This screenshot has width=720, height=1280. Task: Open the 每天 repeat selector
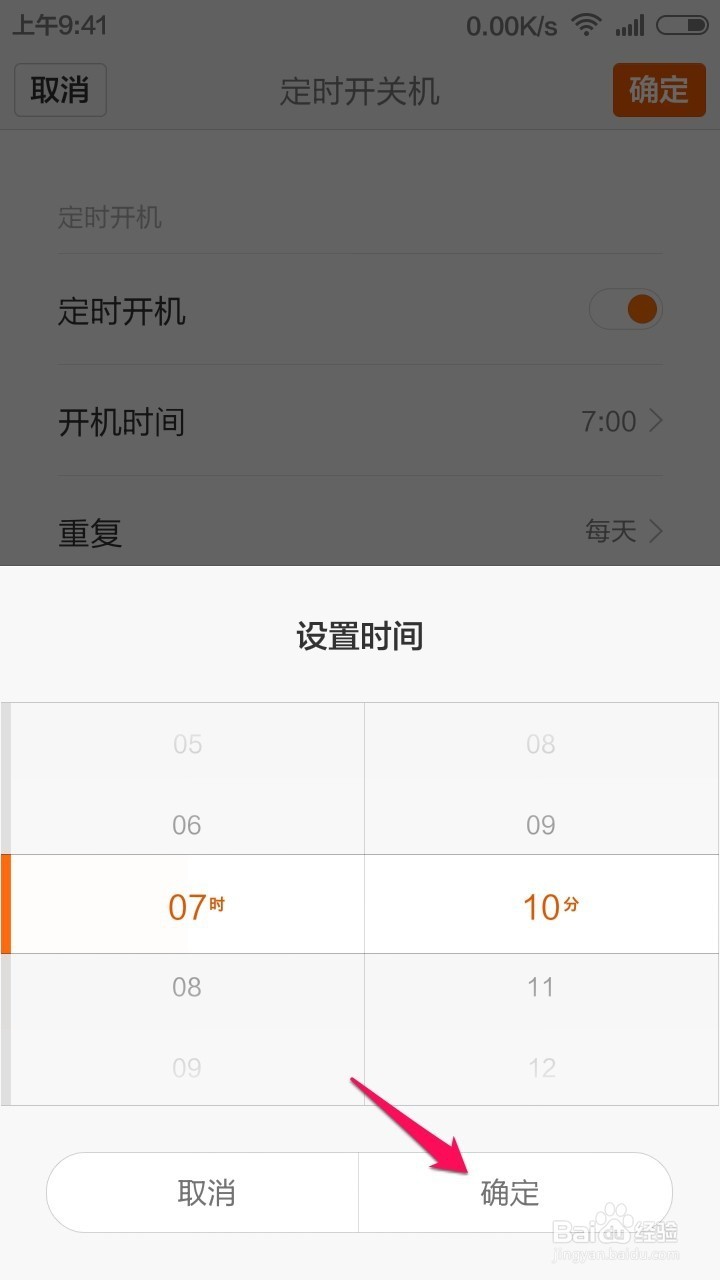tap(610, 532)
